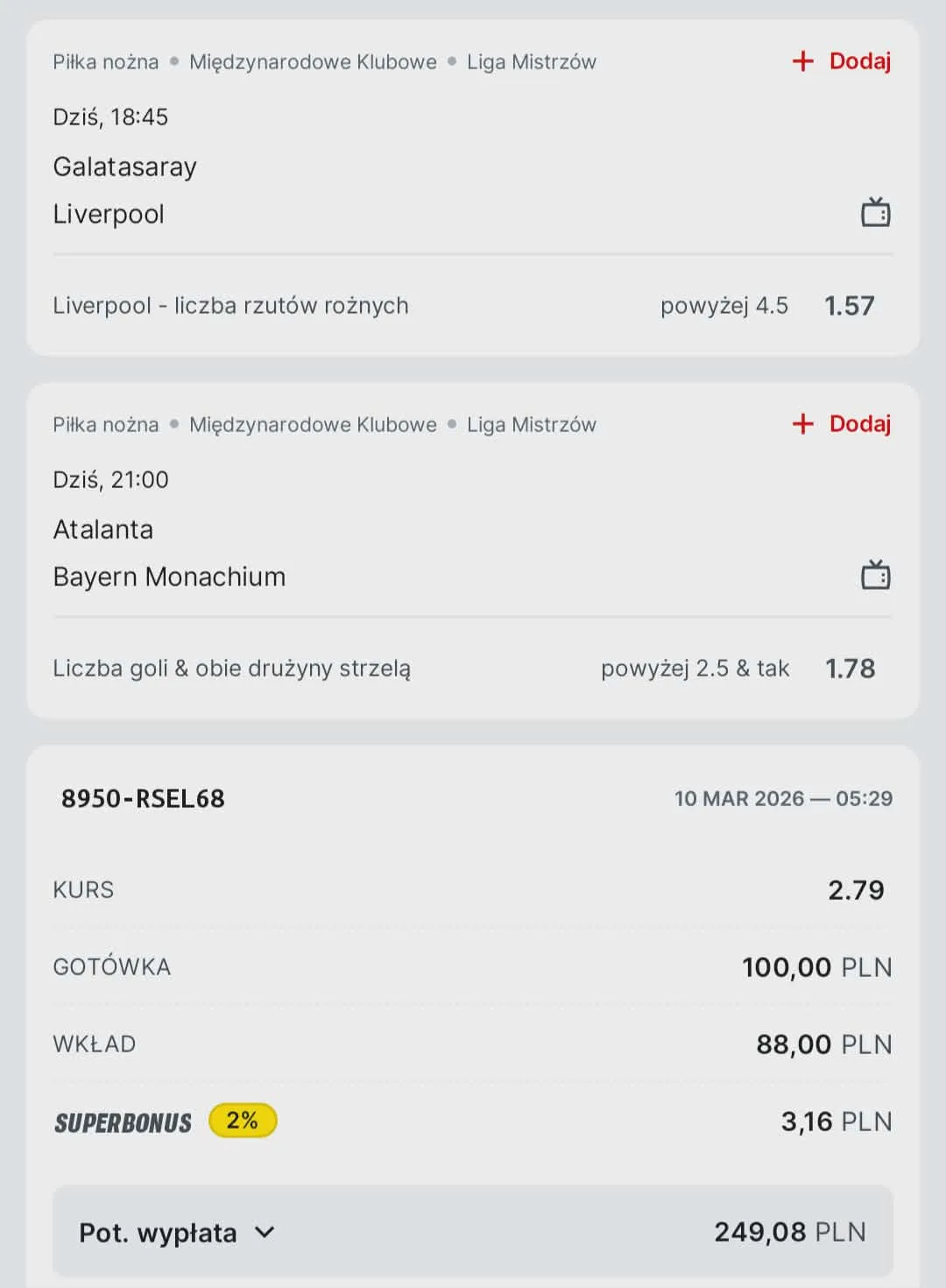Open Piłka nożna category link

(x=105, y=61)
